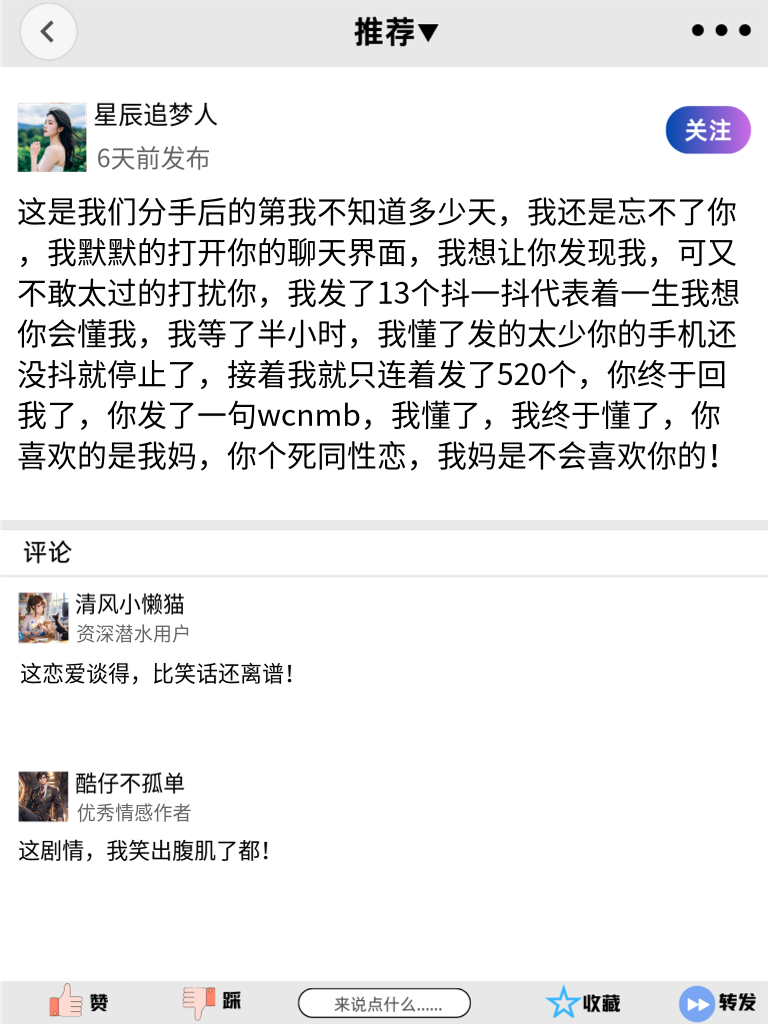Switch to the 推荐 tab
The image size is (768, 1024).
click(x=384, y=31)
